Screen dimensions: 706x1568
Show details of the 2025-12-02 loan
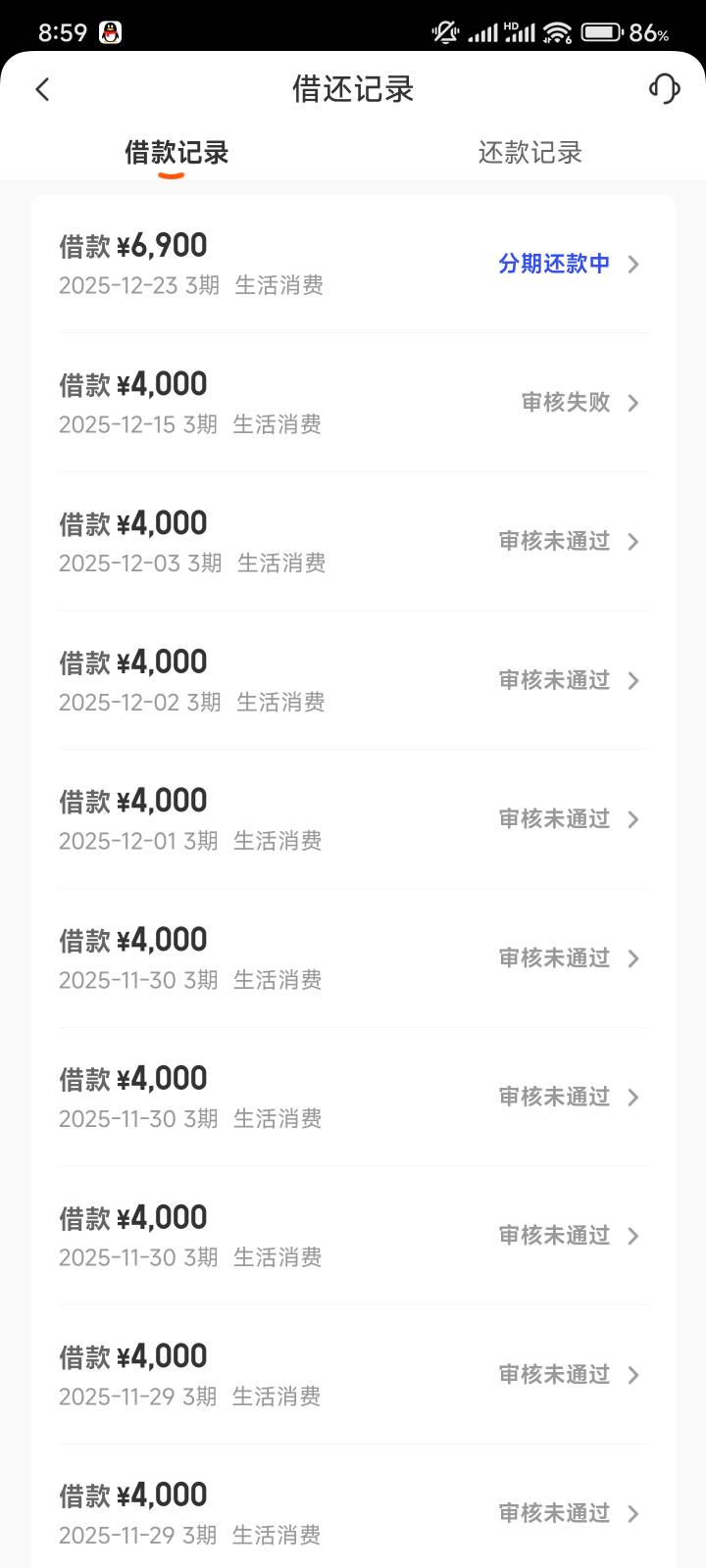tap(353, 681)
